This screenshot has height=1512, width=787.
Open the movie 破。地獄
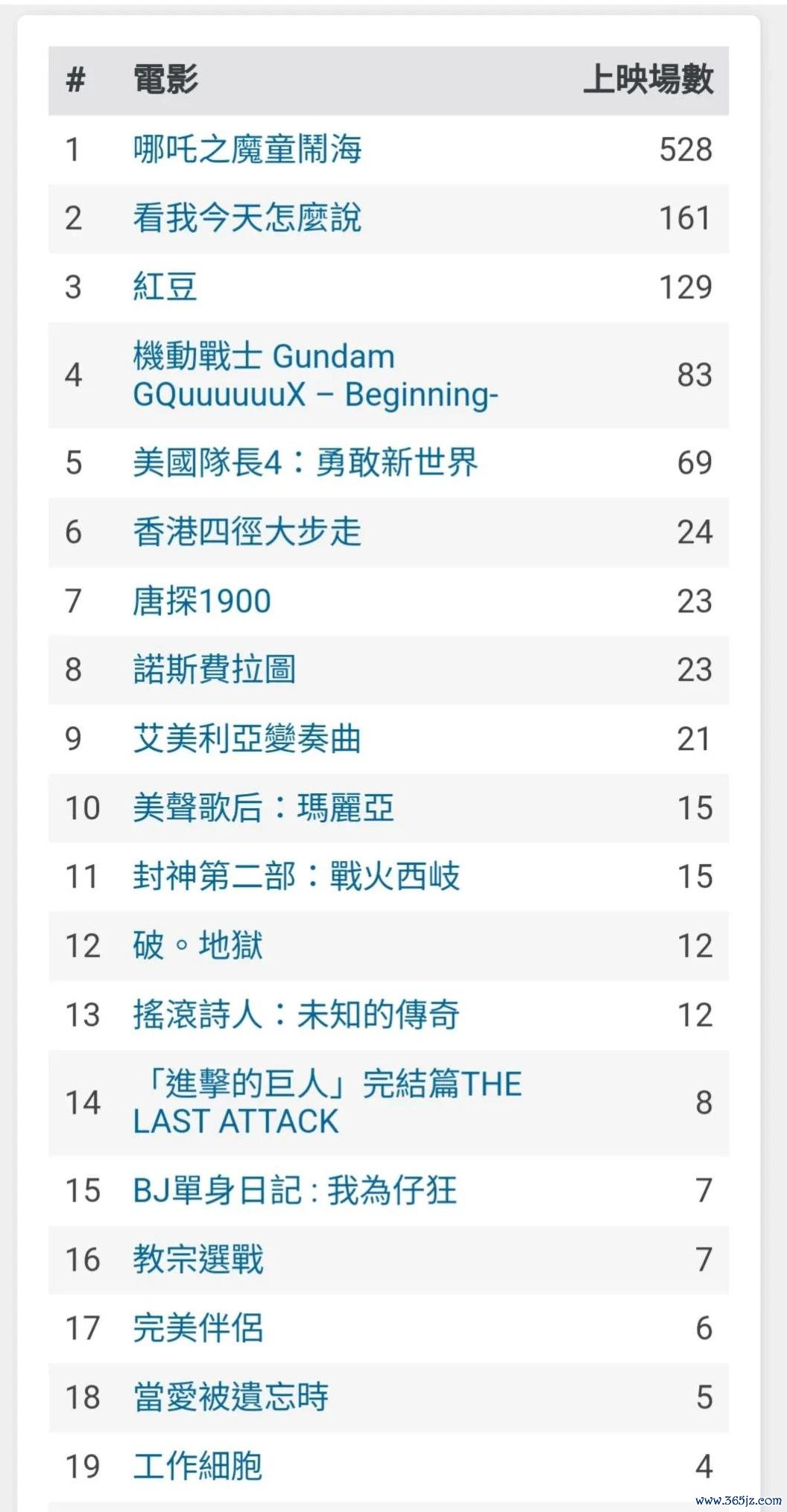[198, 946]
